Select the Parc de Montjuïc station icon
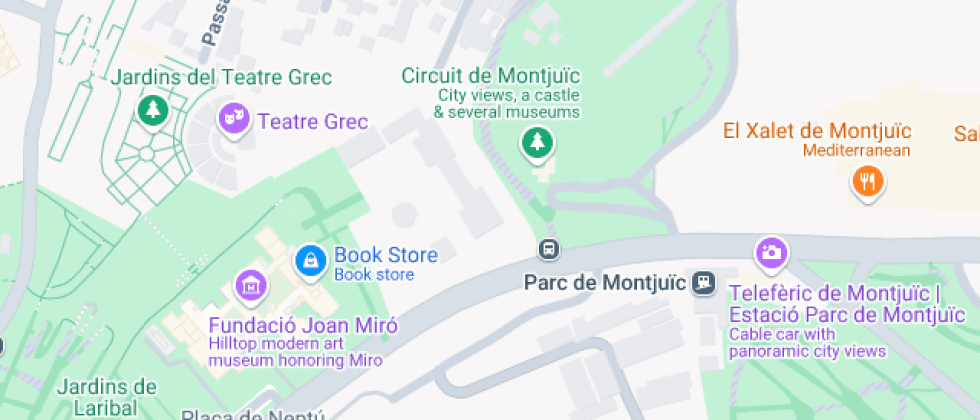This screenshot has height=420, width=980. point(705,283)
